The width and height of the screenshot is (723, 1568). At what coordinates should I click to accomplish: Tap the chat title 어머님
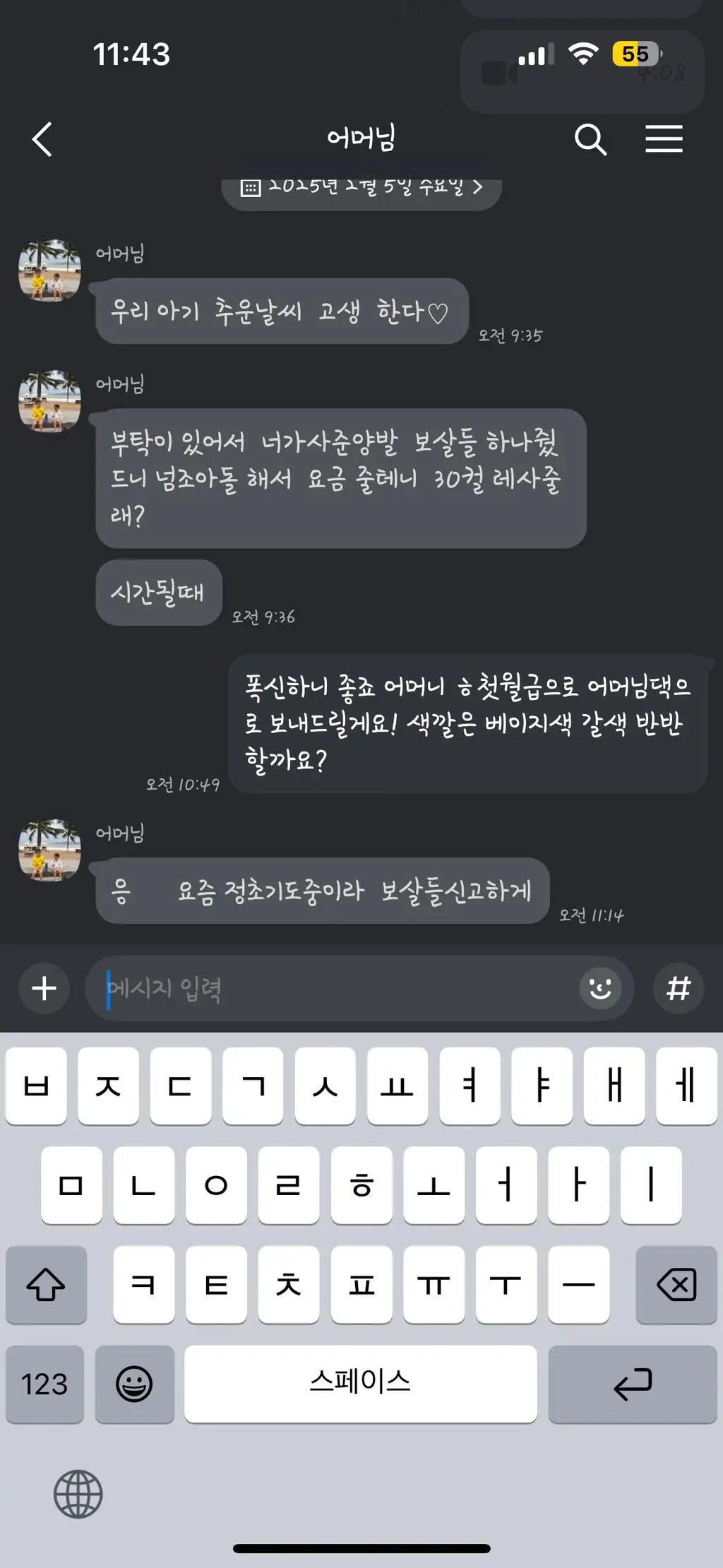click(x=361, y=138)
